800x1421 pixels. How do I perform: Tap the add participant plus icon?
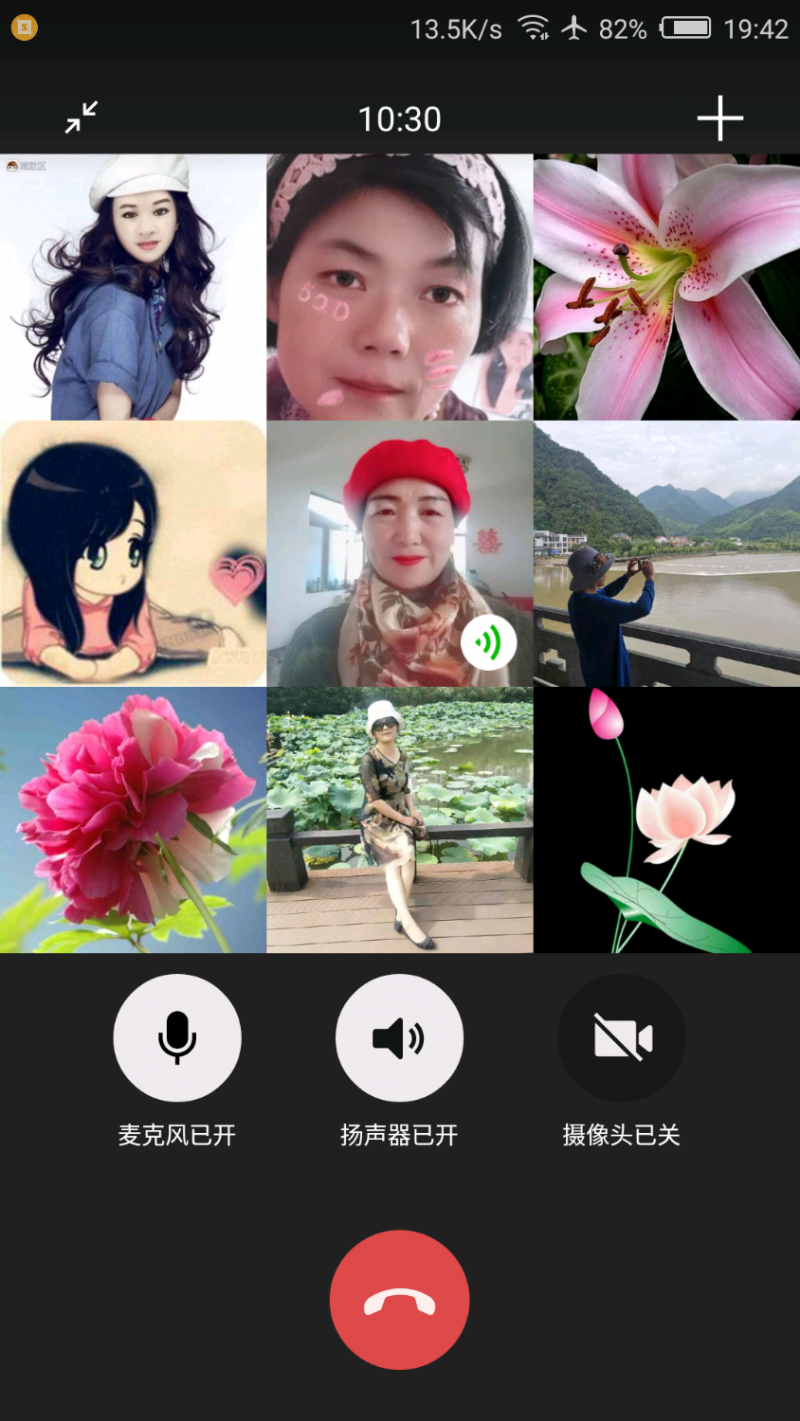721,118
